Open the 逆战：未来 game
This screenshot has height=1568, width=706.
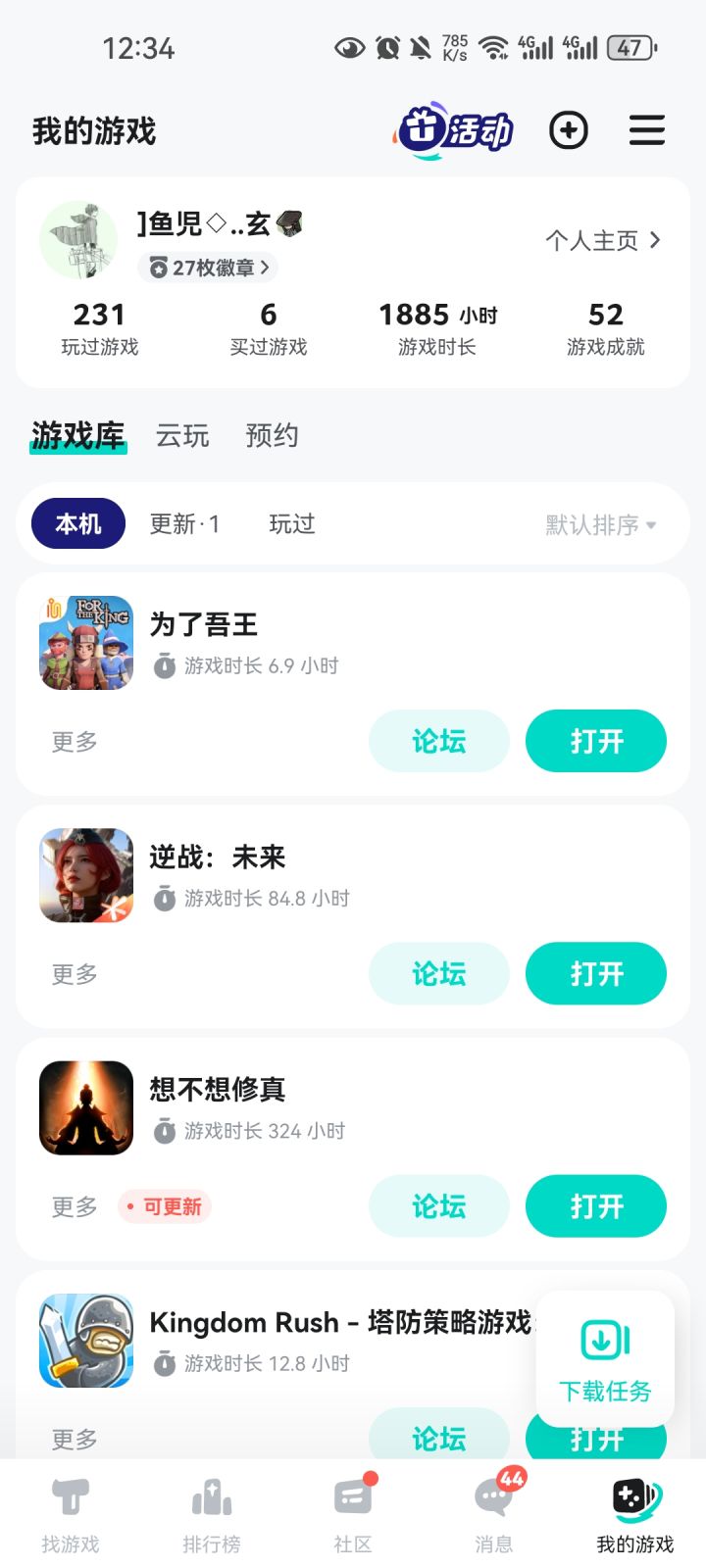pos(596,974)
